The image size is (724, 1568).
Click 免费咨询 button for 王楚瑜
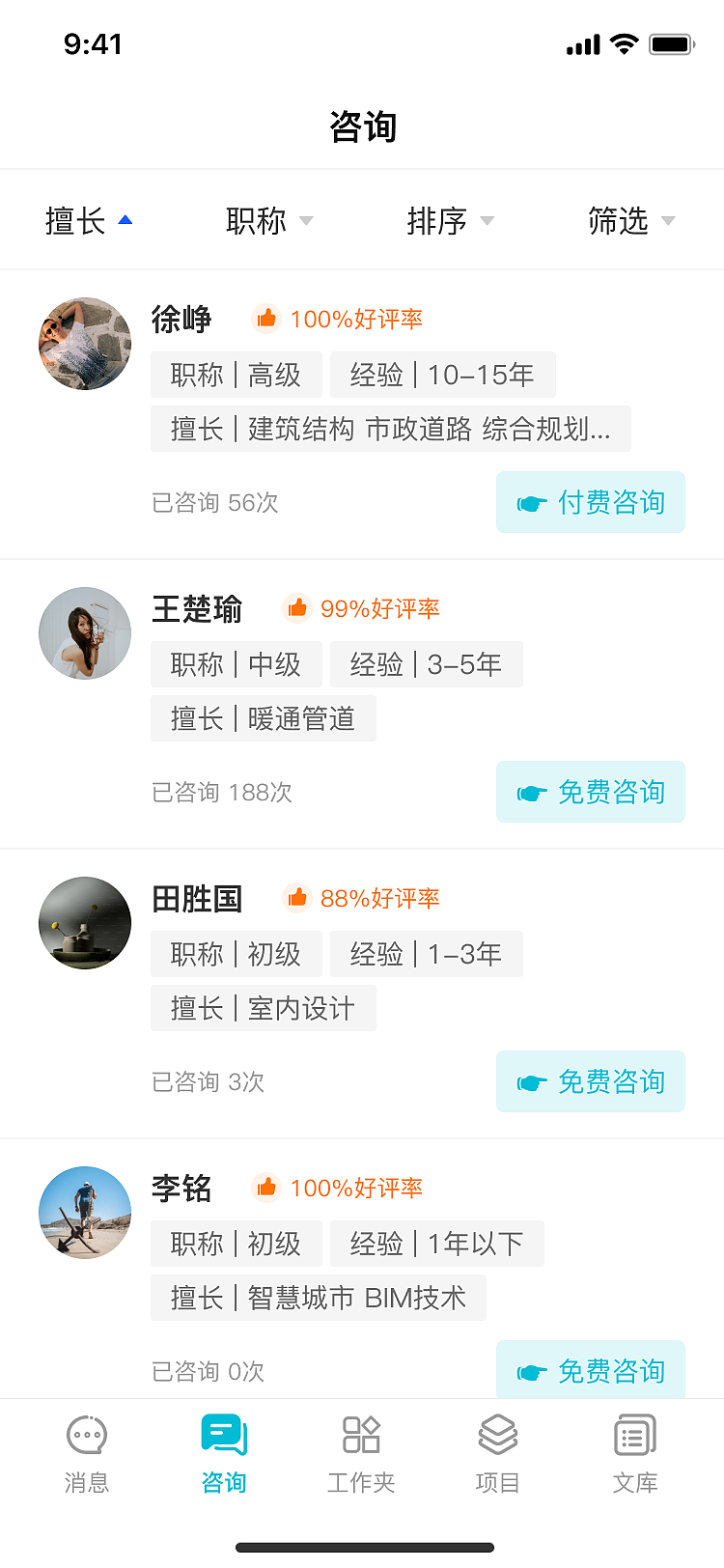[591, 792]
